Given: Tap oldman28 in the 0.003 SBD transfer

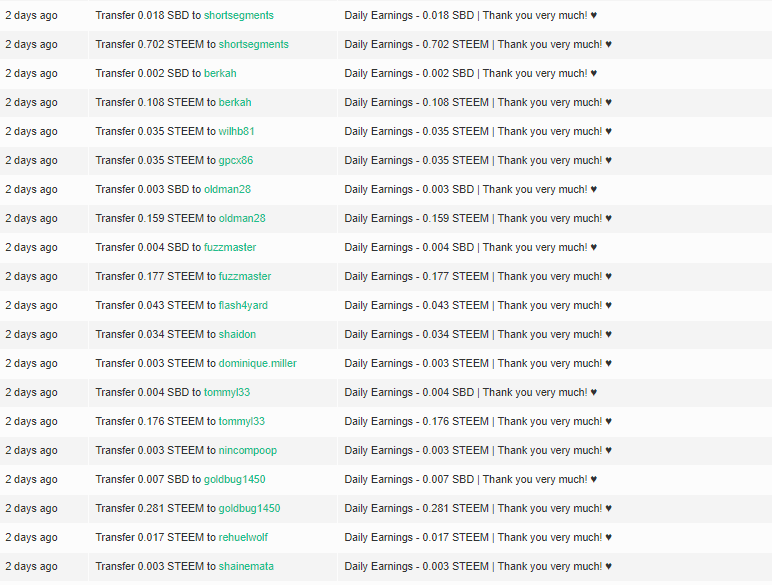Looking at the screenshot, I should [x=227, y=189].
